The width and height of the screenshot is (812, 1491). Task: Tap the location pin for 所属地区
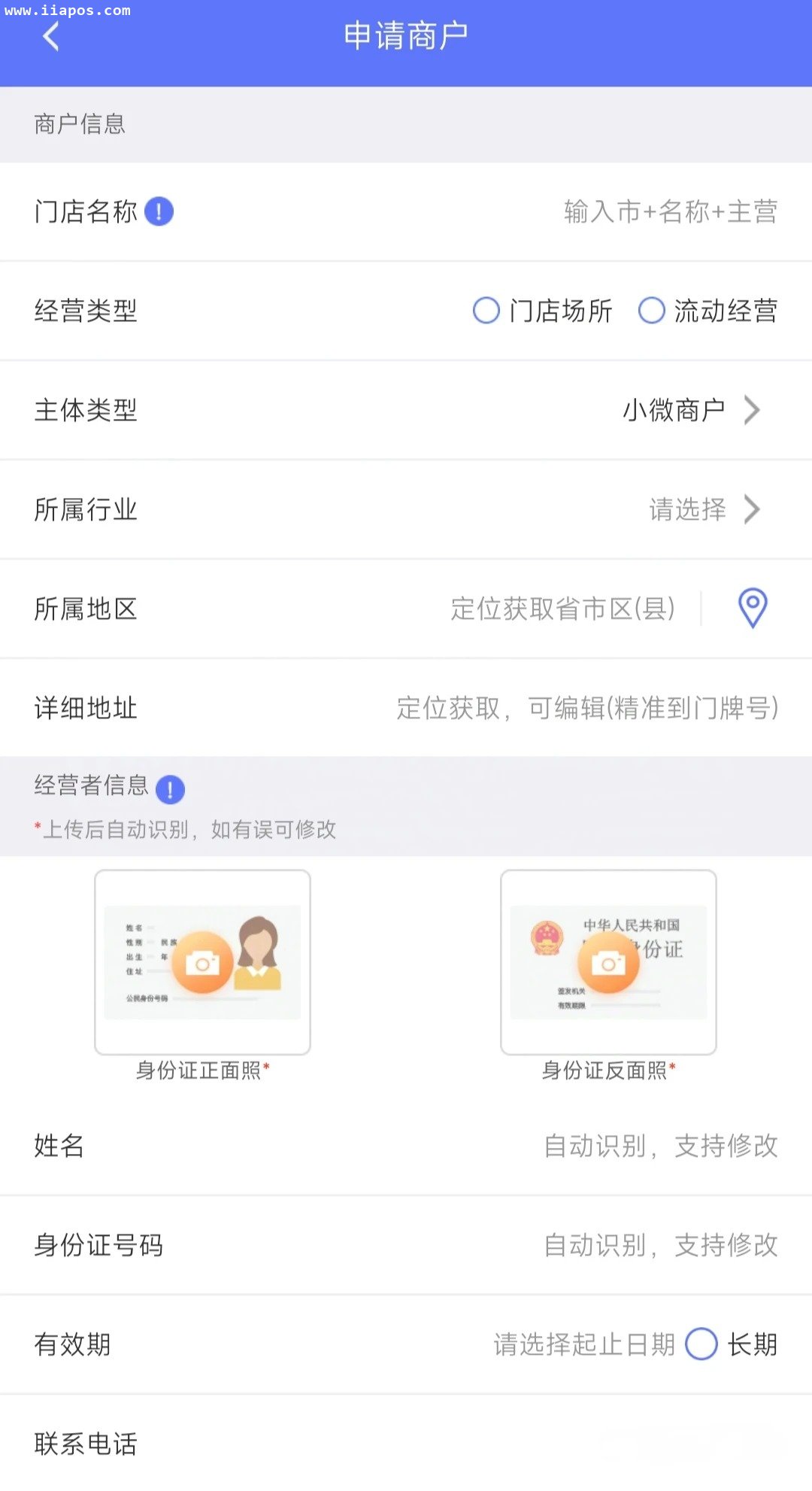point(752,608)
